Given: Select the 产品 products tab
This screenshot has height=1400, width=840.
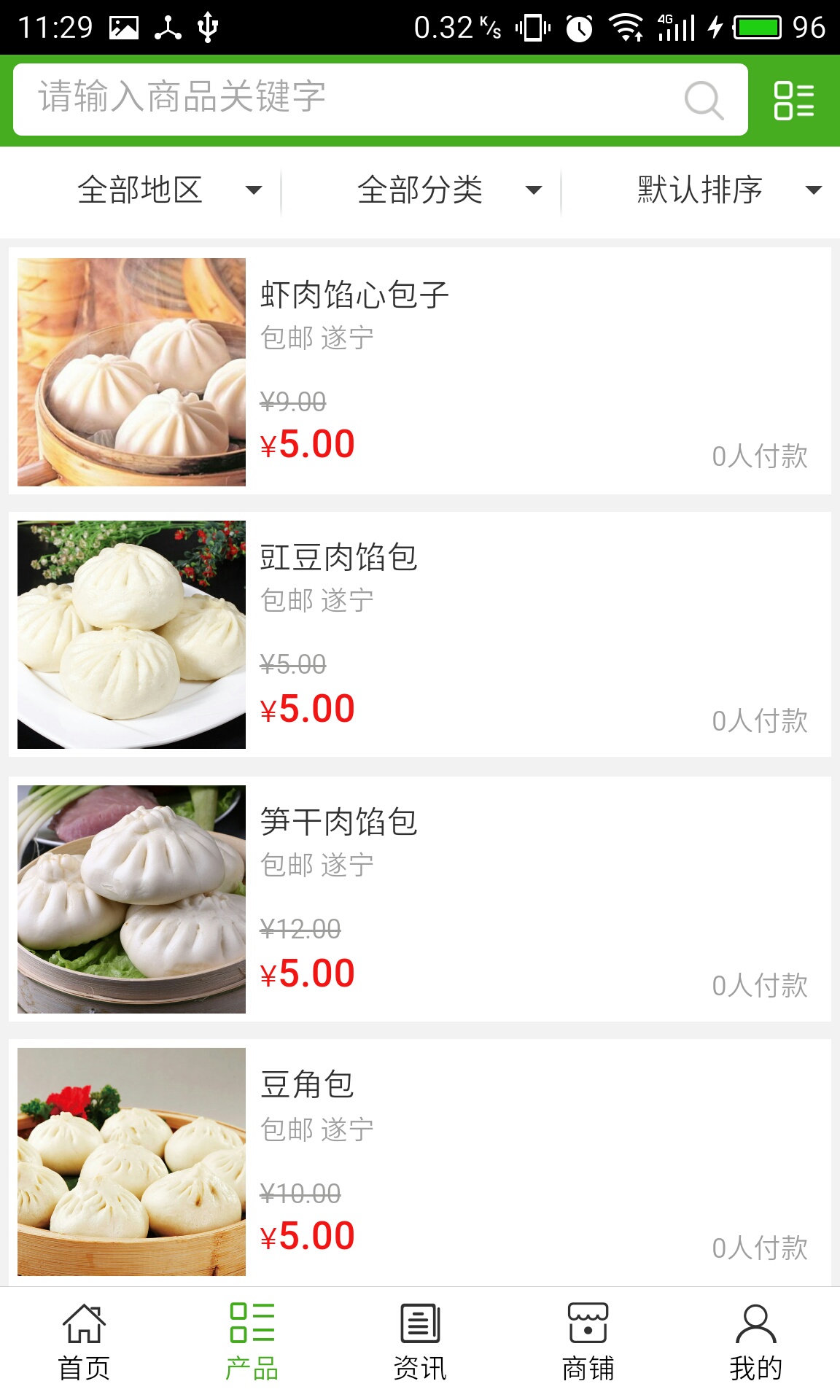Looking at the screenshot, I should tap(252, 1342).
